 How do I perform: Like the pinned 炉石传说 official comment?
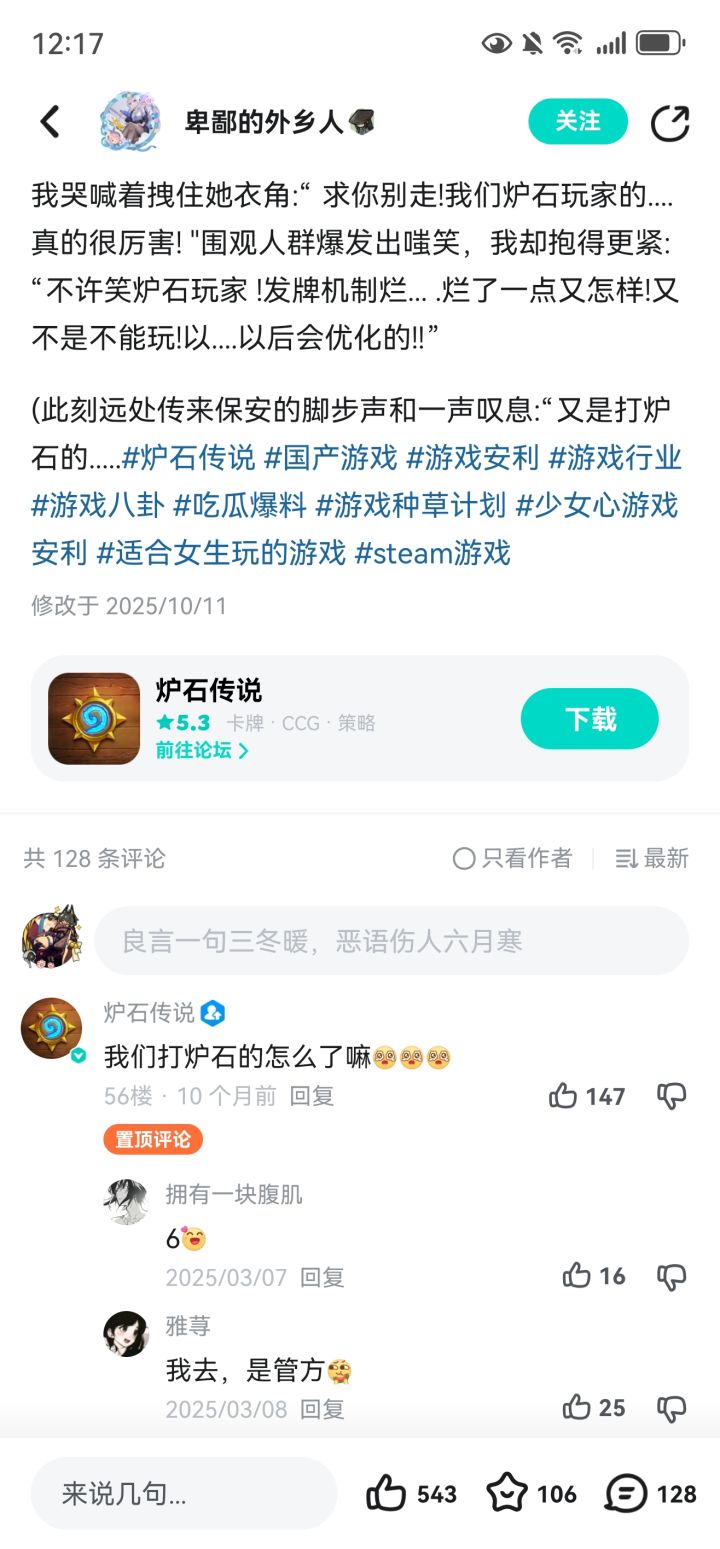(x=563, y=1096)
